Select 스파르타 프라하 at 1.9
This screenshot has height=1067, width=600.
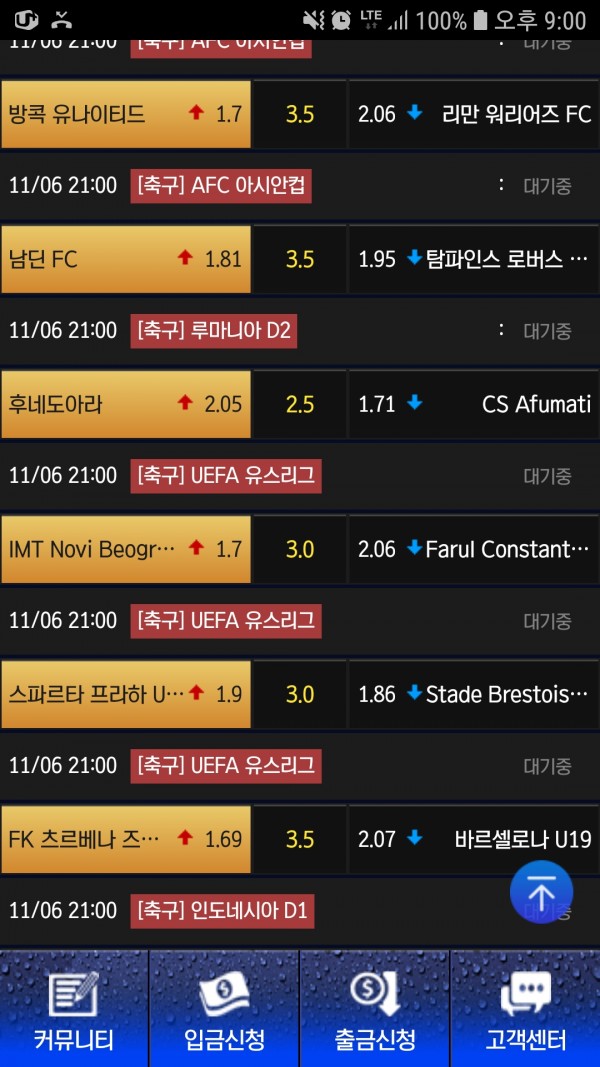126,694
